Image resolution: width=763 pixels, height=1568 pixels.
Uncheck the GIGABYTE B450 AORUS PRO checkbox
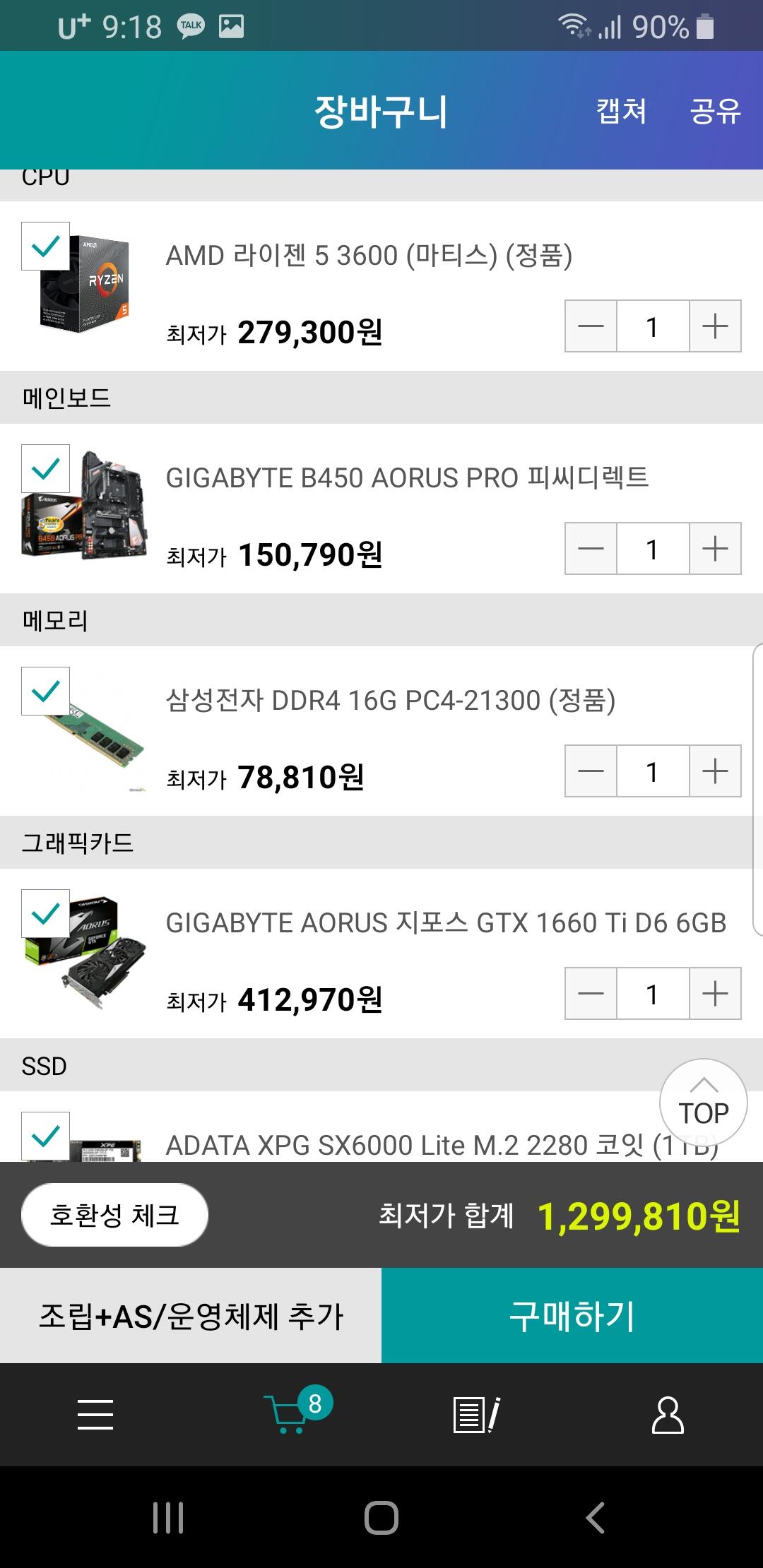46,468
